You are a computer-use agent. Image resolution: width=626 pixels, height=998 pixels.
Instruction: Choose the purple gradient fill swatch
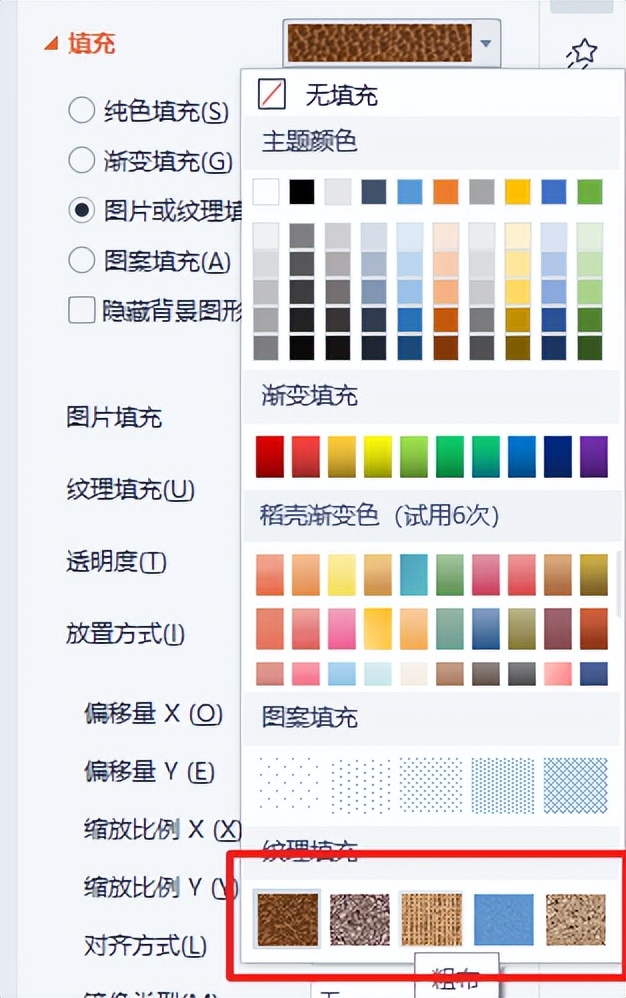pos(593,456)
